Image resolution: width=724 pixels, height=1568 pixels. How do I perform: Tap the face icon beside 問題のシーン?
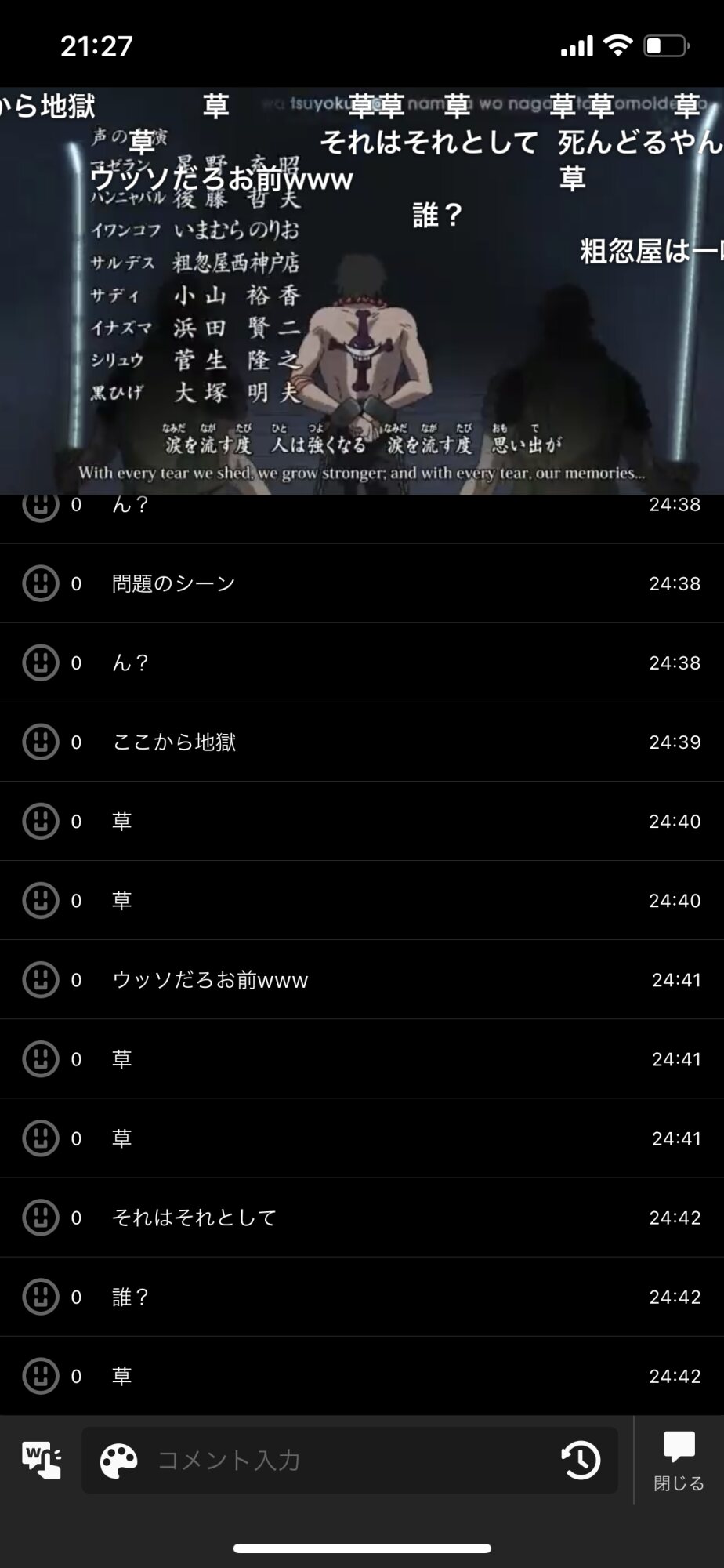coord(41,583)
